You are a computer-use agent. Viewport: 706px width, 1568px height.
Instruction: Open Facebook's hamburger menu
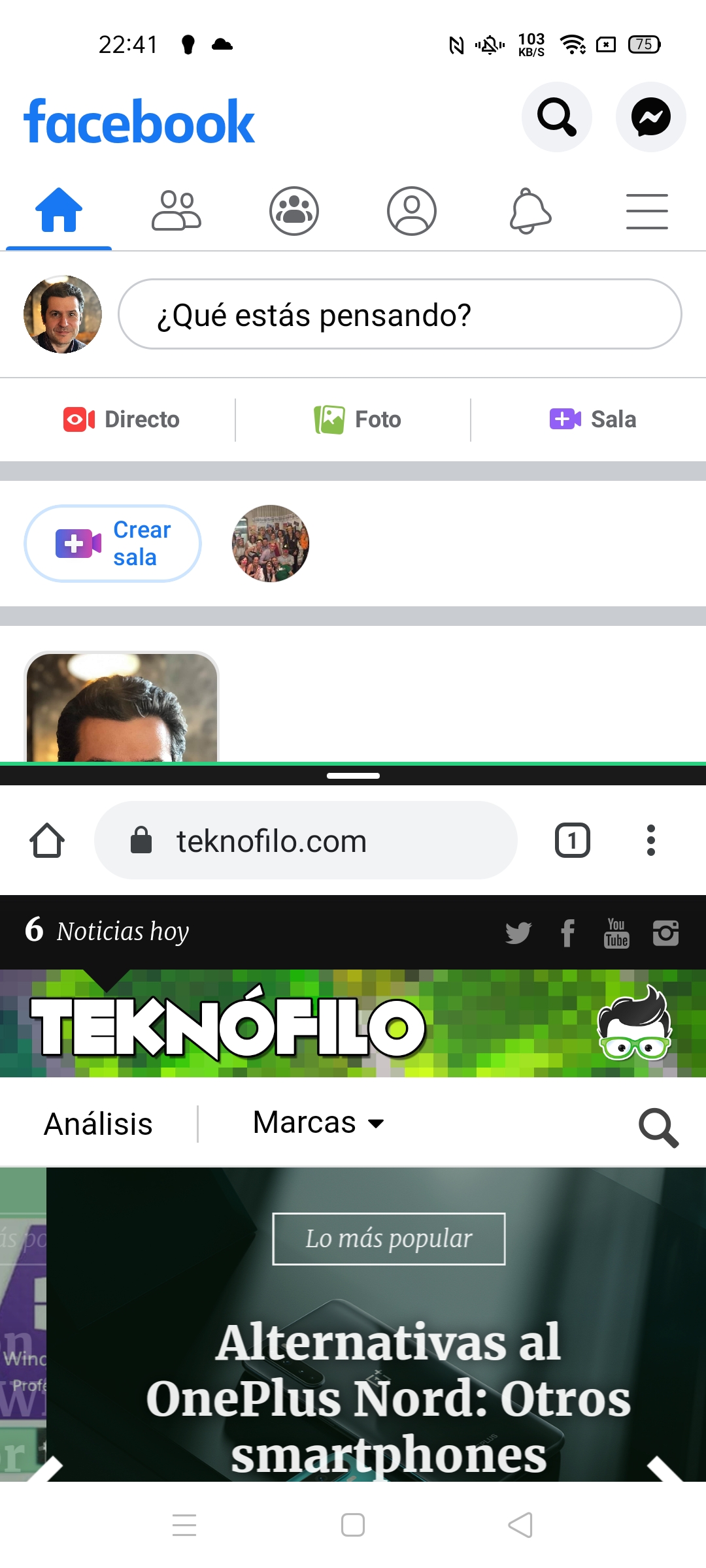[x=647, y=211]
